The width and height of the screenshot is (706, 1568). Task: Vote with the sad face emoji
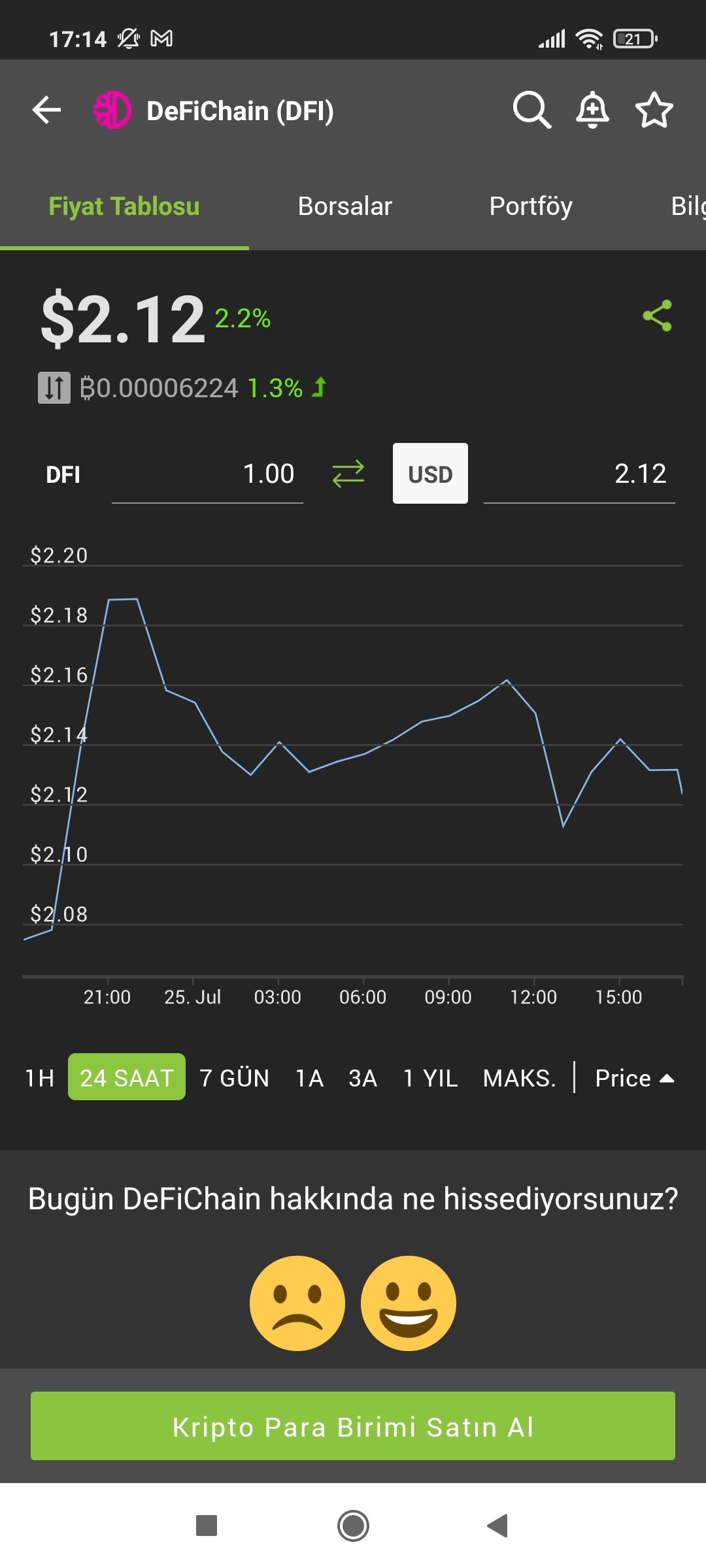[x=297, y=1303]
